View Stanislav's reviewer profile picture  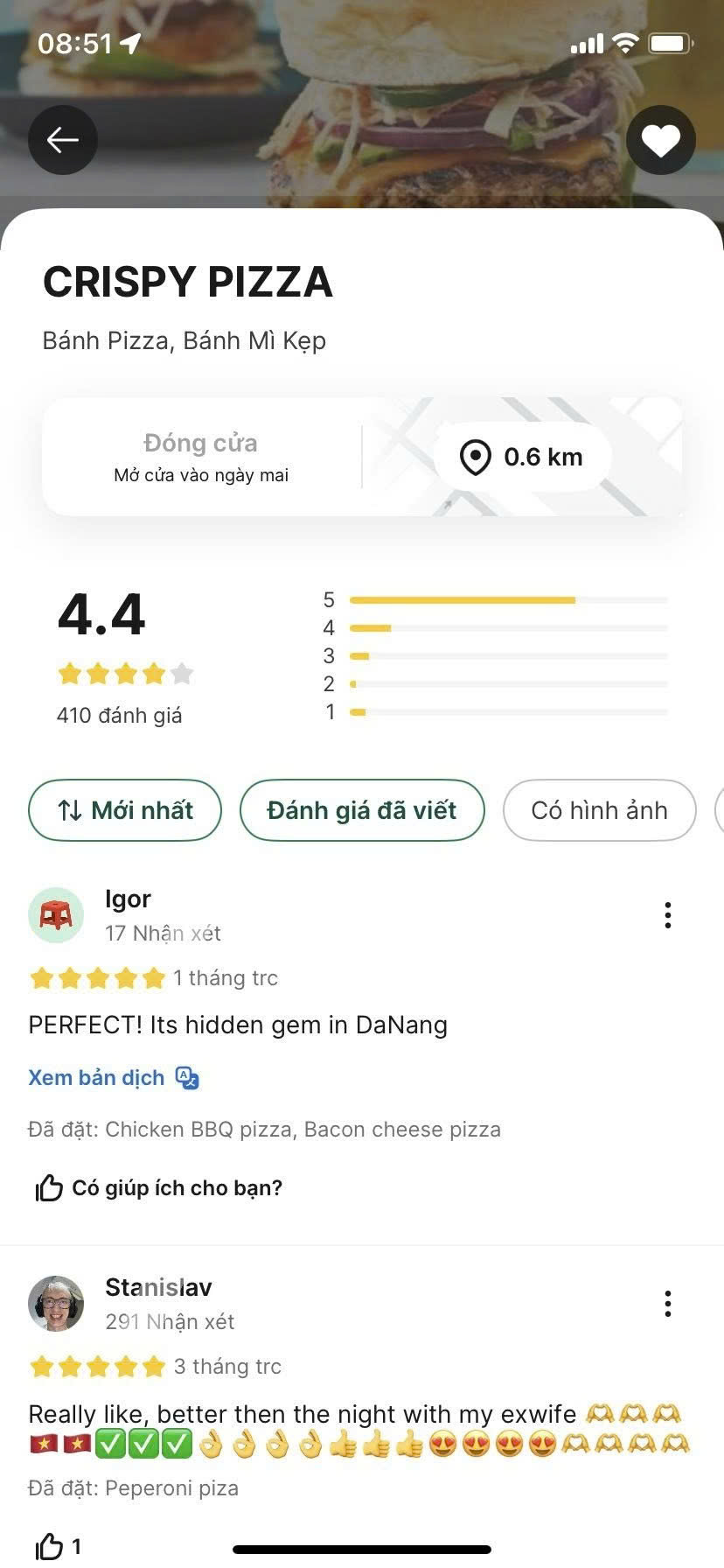[x=56, y=1304]
